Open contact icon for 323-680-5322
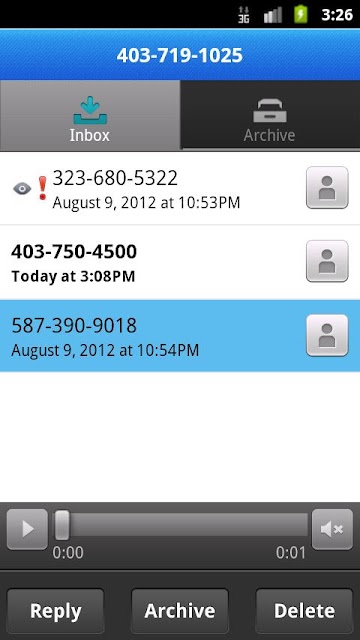Screen dimensions: 360x640 (x=327, y=187)
